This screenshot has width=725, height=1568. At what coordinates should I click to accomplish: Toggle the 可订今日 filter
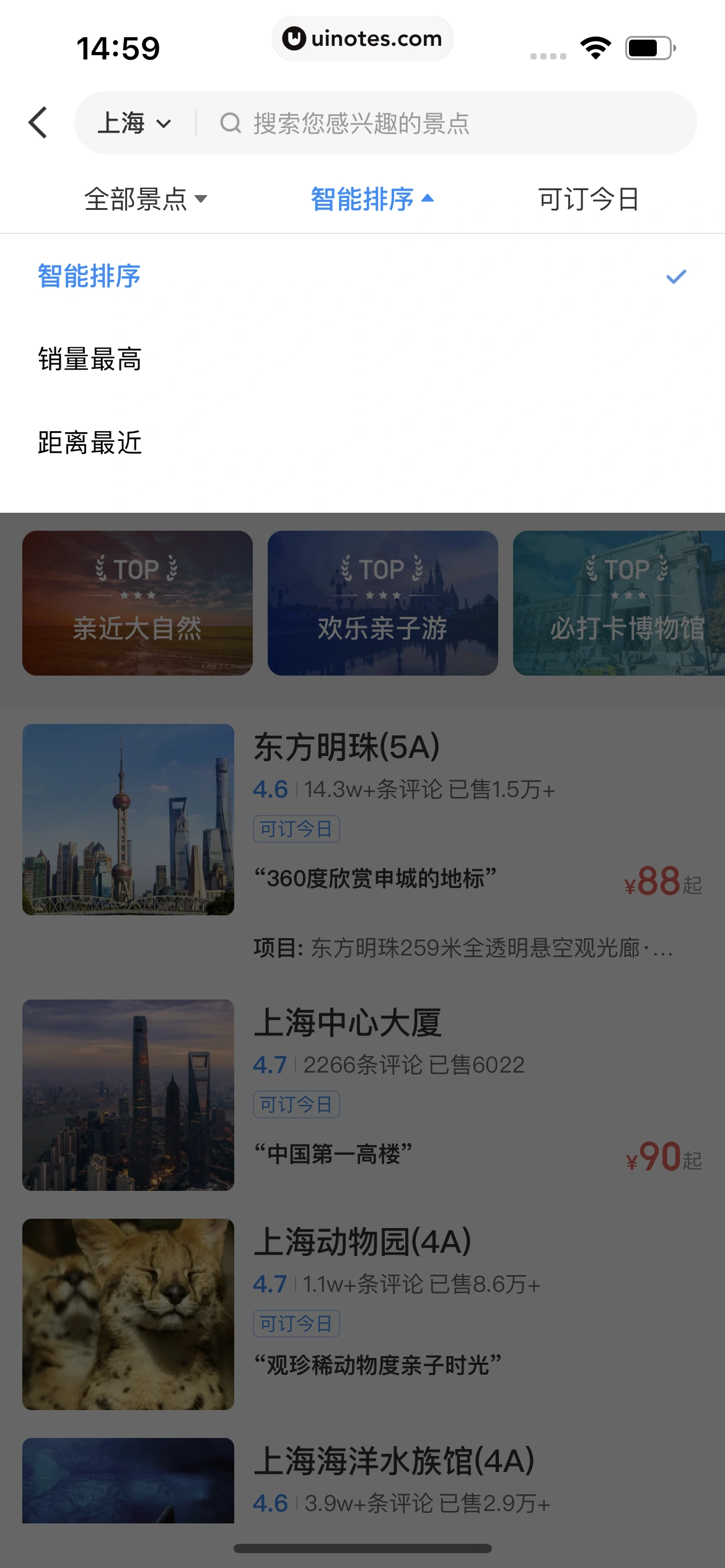[x=588, y=199]
